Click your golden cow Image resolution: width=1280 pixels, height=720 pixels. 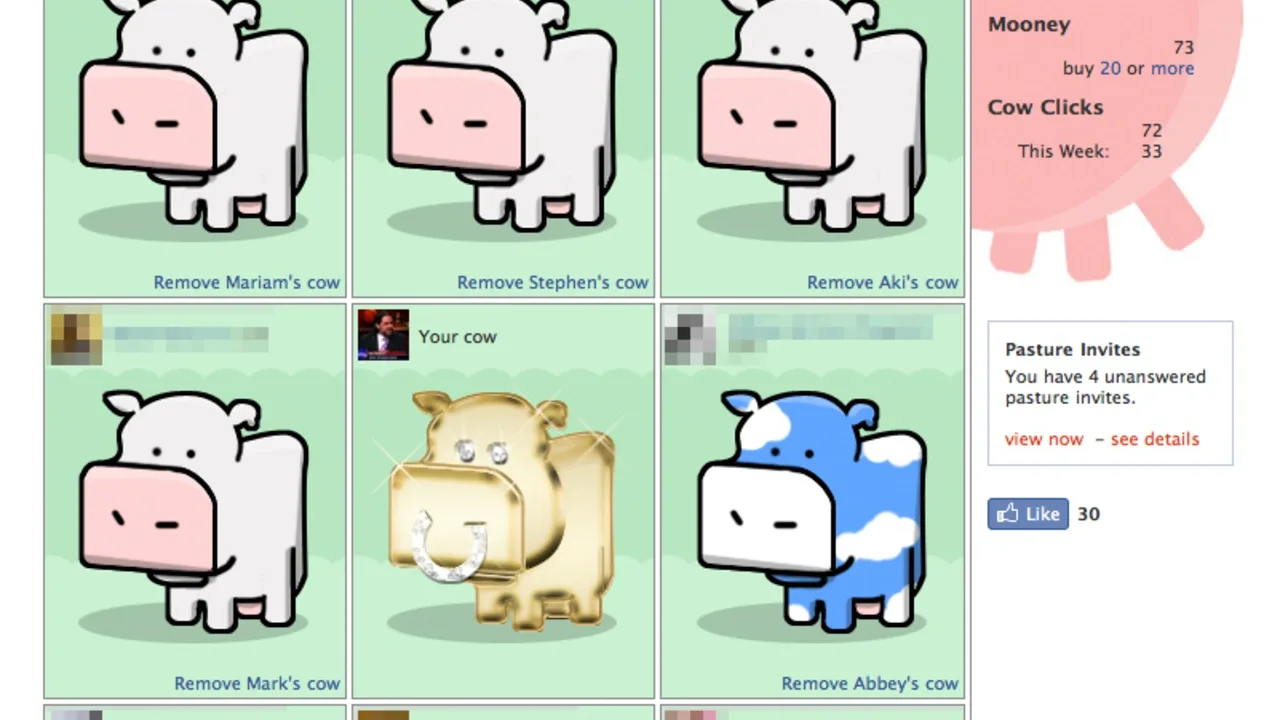500,510
